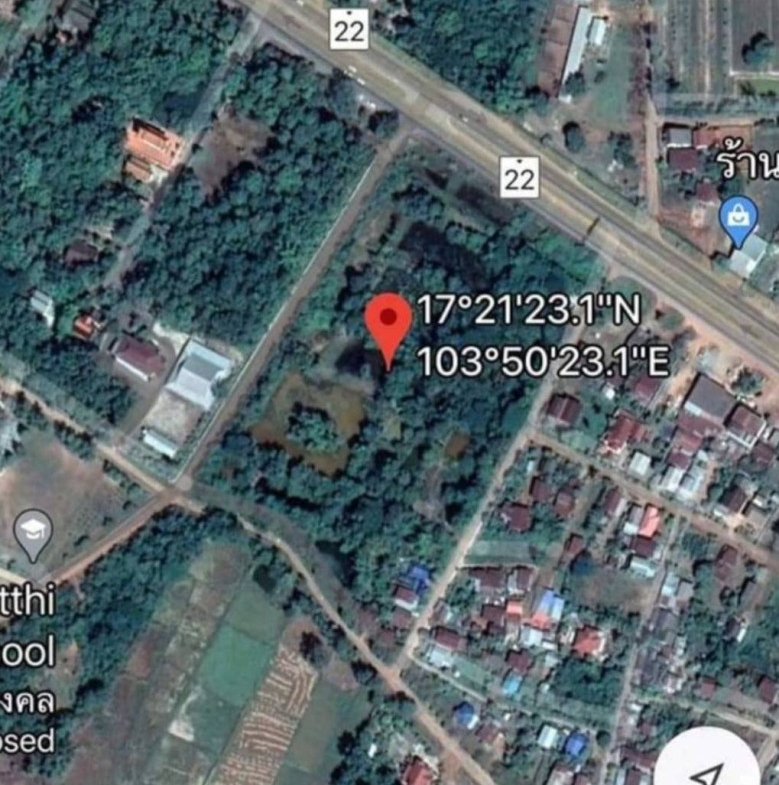
Task: Tap the red dropped pin marker
Action: coord(388,324)
